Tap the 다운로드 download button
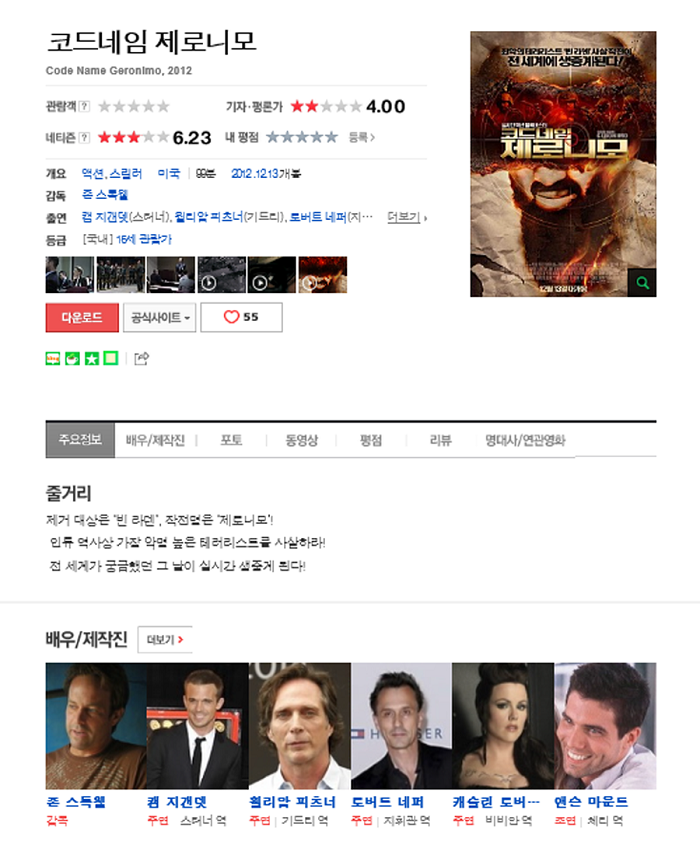Screen dimensions: 700x841 coord(82,318)
